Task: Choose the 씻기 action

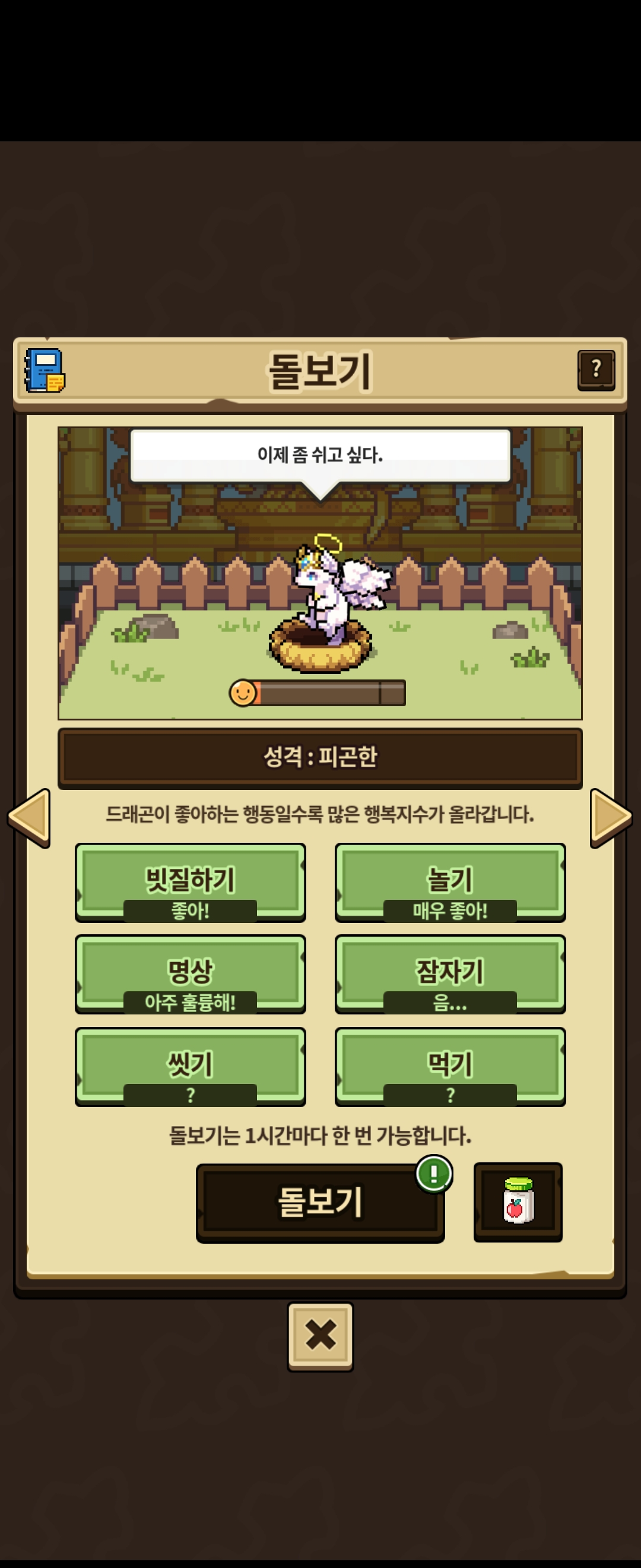Action: (x=191, y=1066)
